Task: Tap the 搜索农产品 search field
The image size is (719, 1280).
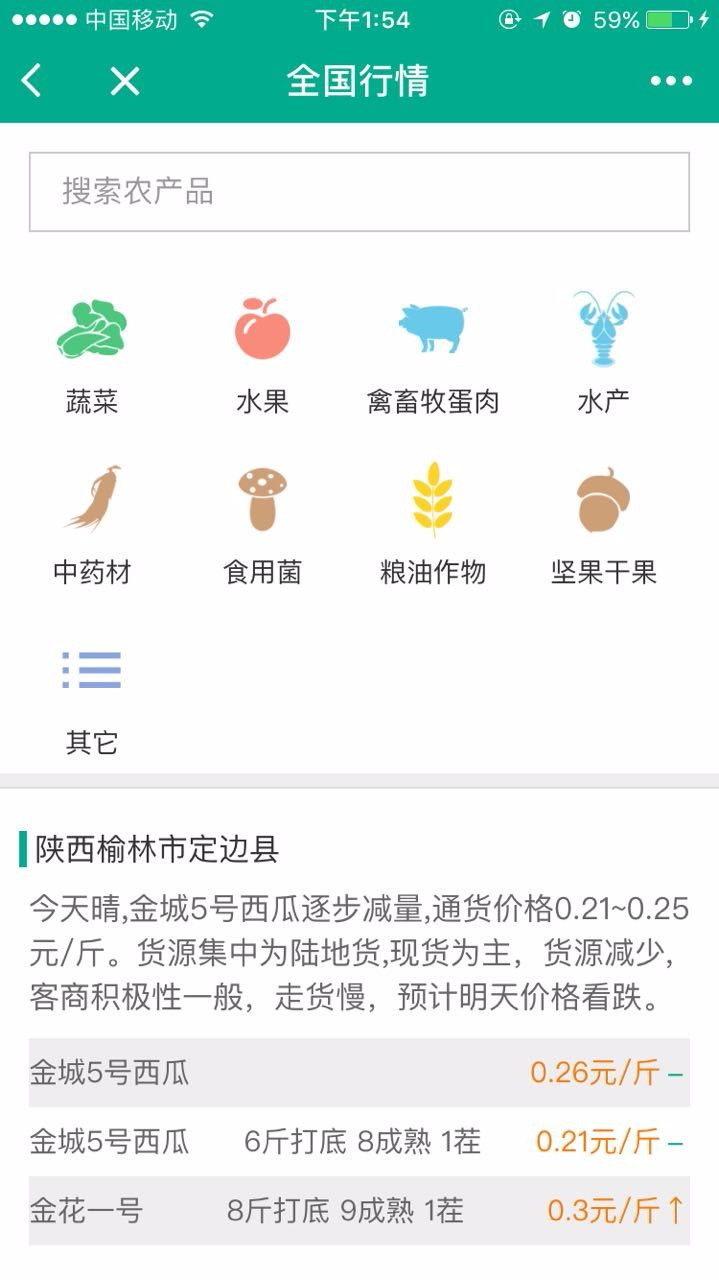Action: [x=359, y=192]
